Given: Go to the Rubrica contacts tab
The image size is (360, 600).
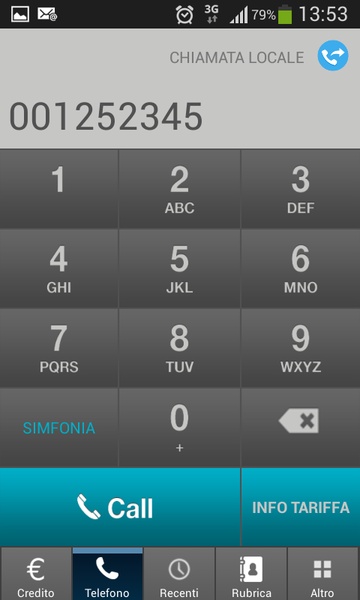Looking at the screenshot, I should 251,574.
